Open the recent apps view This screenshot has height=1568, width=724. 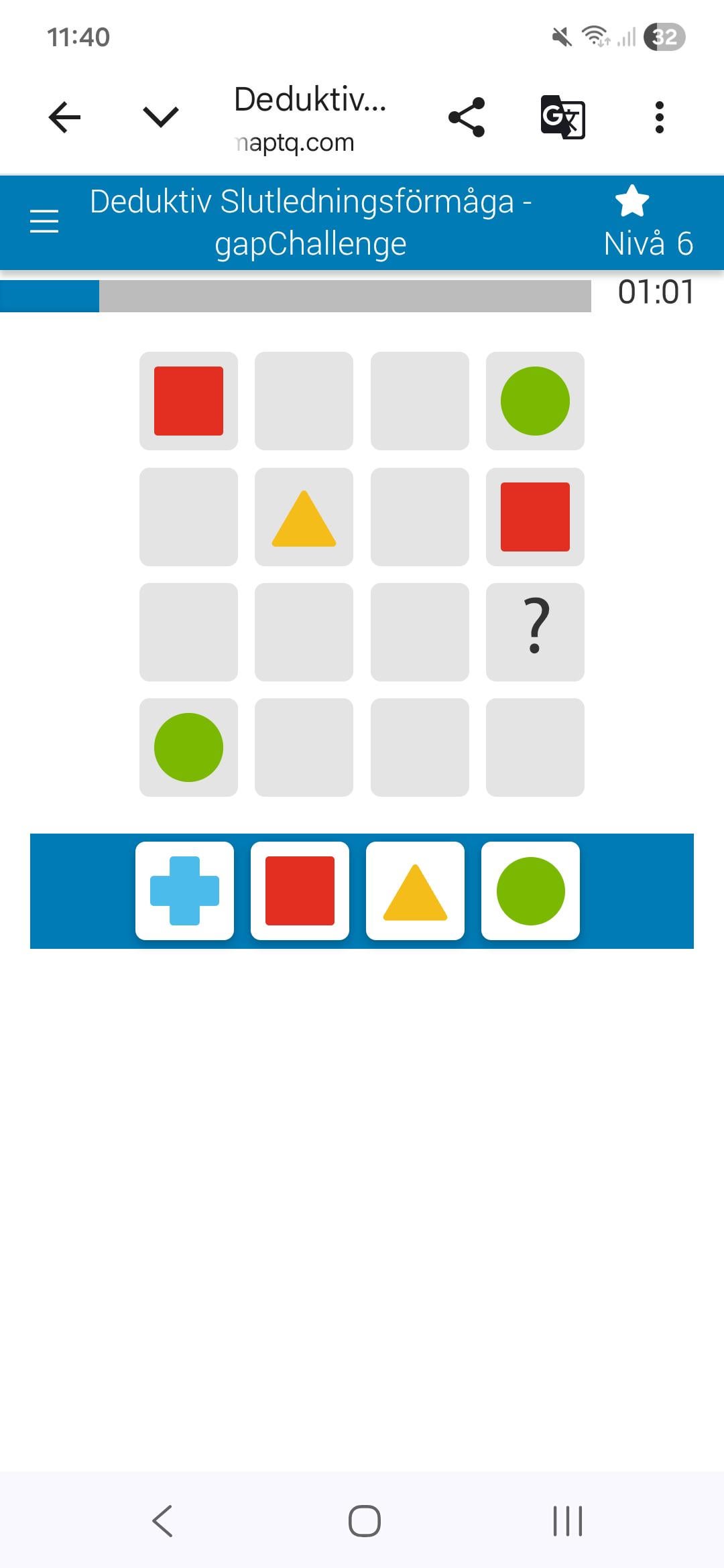(x=567, y=1520)
